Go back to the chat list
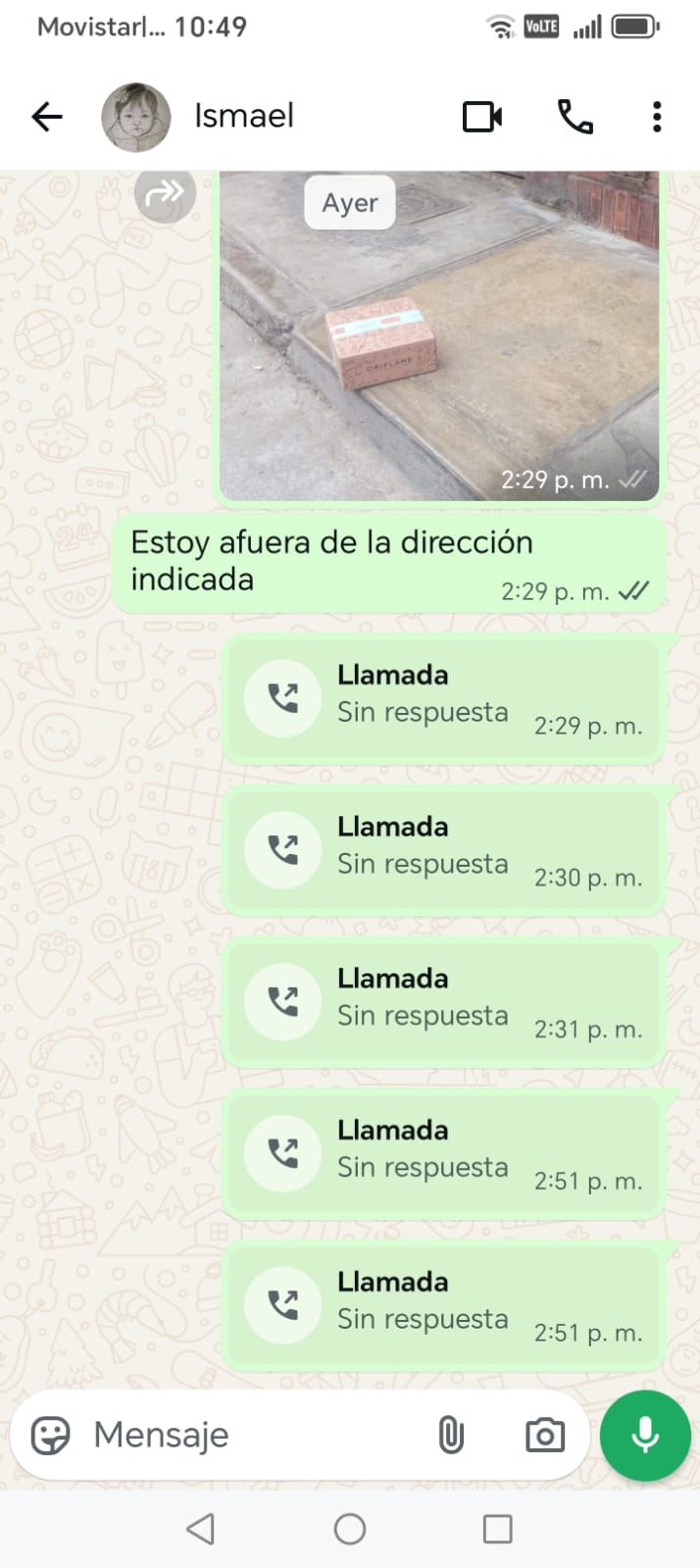The width and height of the screenshot is (700, 1568). 46,117
